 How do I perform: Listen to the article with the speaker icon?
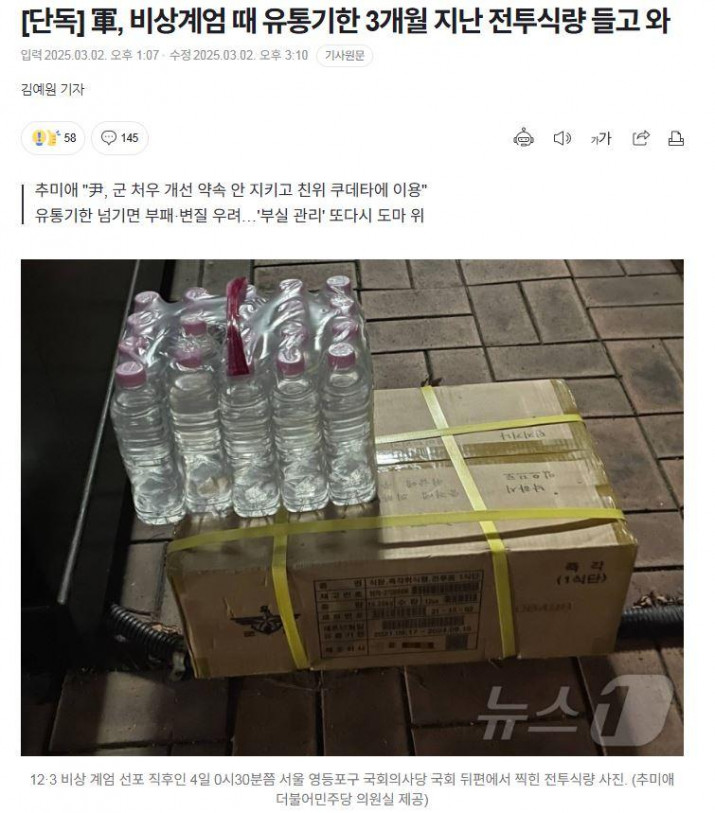(562, 138)
